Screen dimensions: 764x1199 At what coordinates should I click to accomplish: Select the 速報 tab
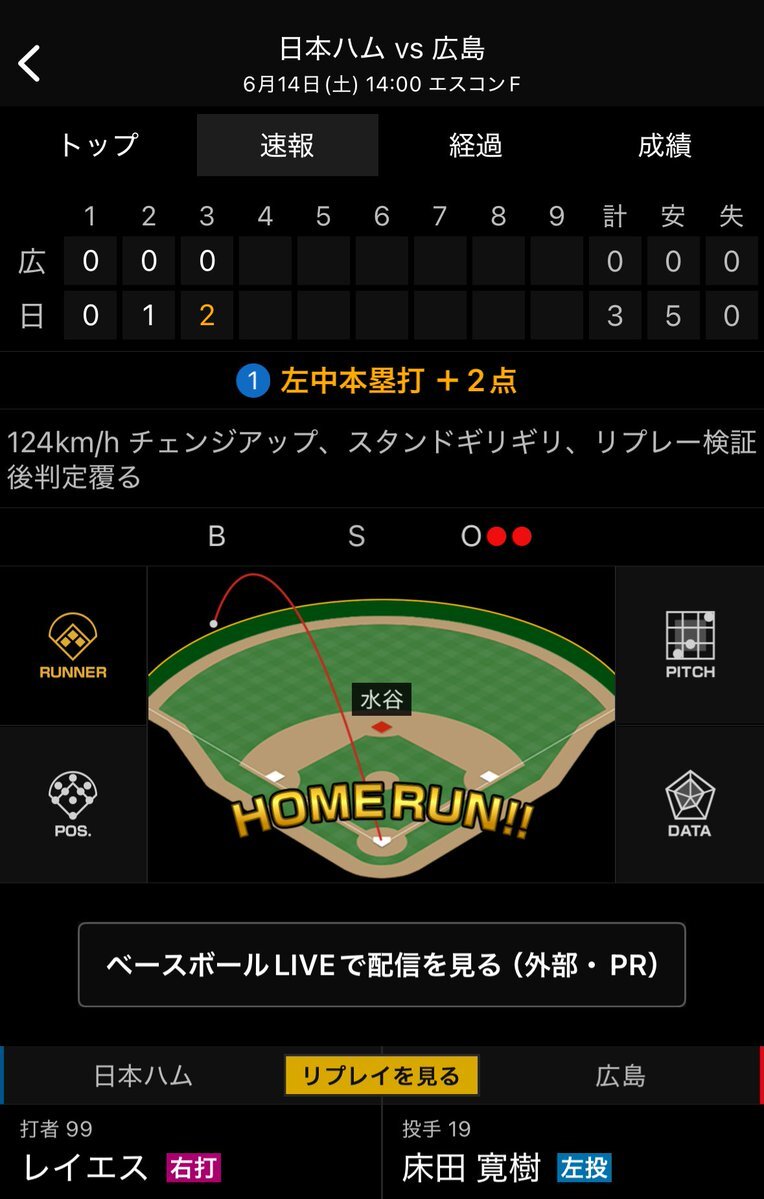287,146
